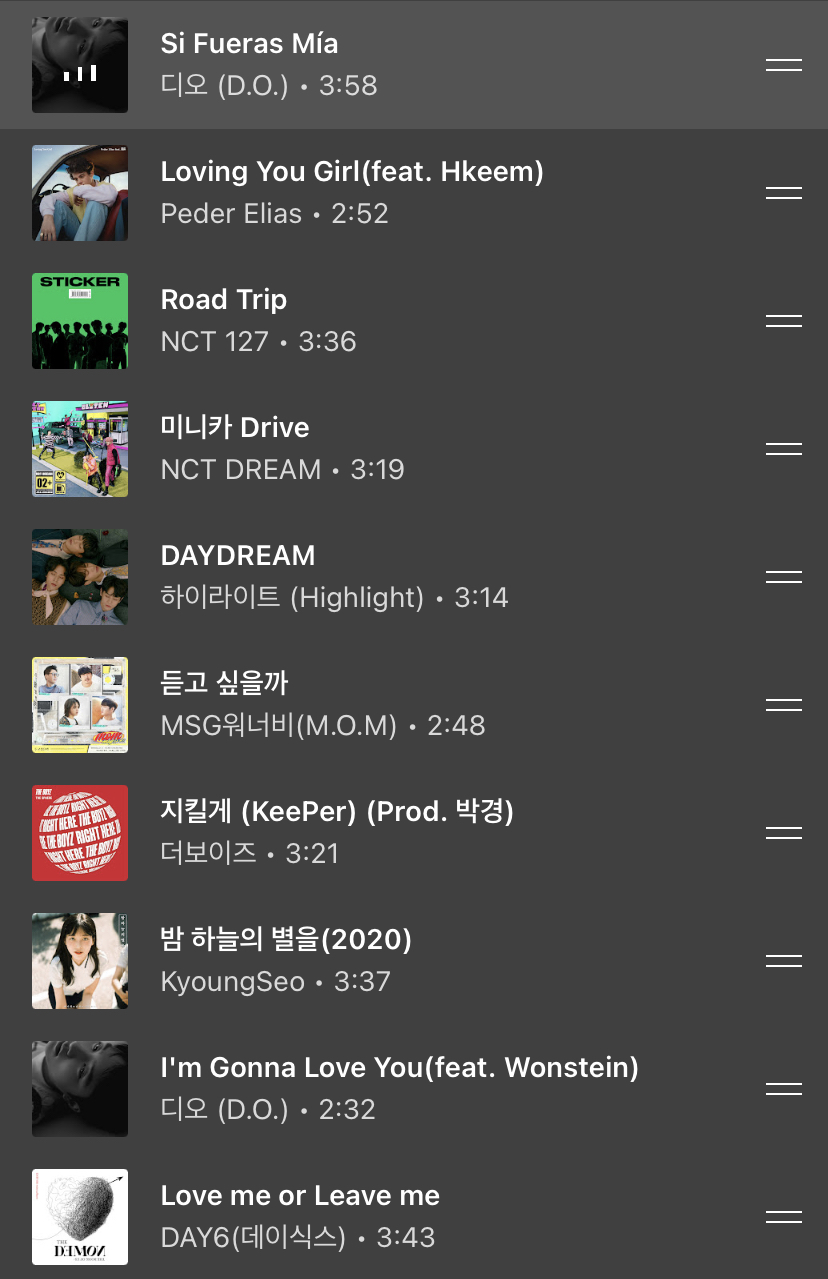Tap the reorder handle for Road Trip

(x=783, y=321)
